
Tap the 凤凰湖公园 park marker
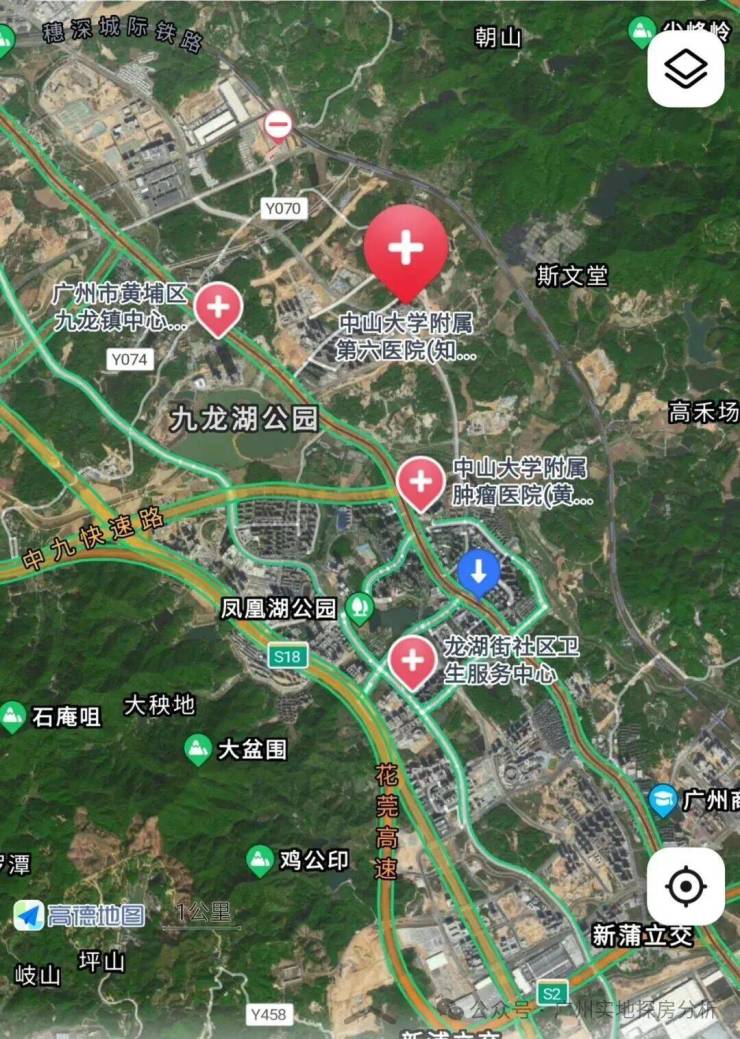coord(358,606)
